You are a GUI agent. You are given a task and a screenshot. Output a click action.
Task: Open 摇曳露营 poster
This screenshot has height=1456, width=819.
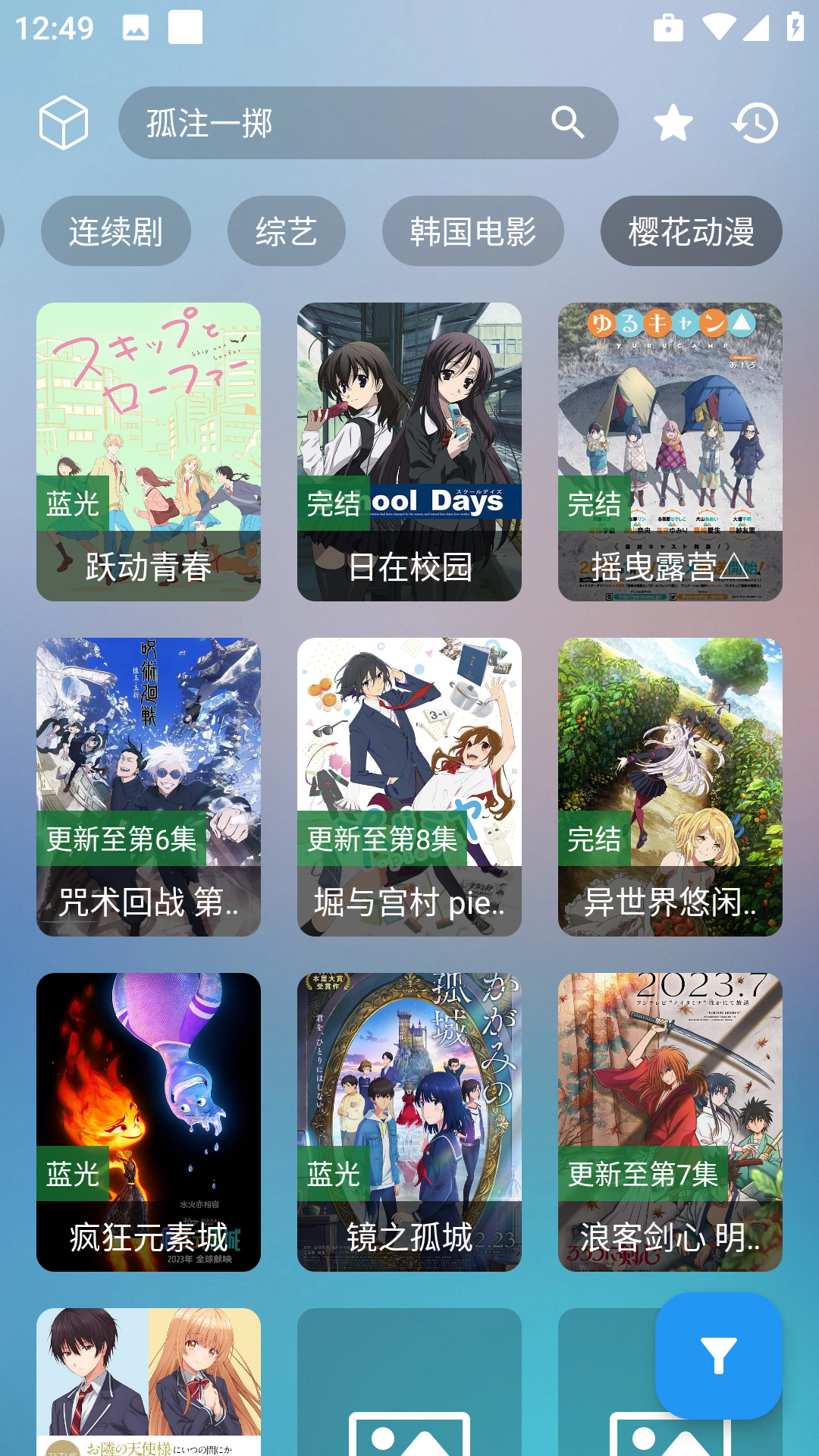click(671, 447)
